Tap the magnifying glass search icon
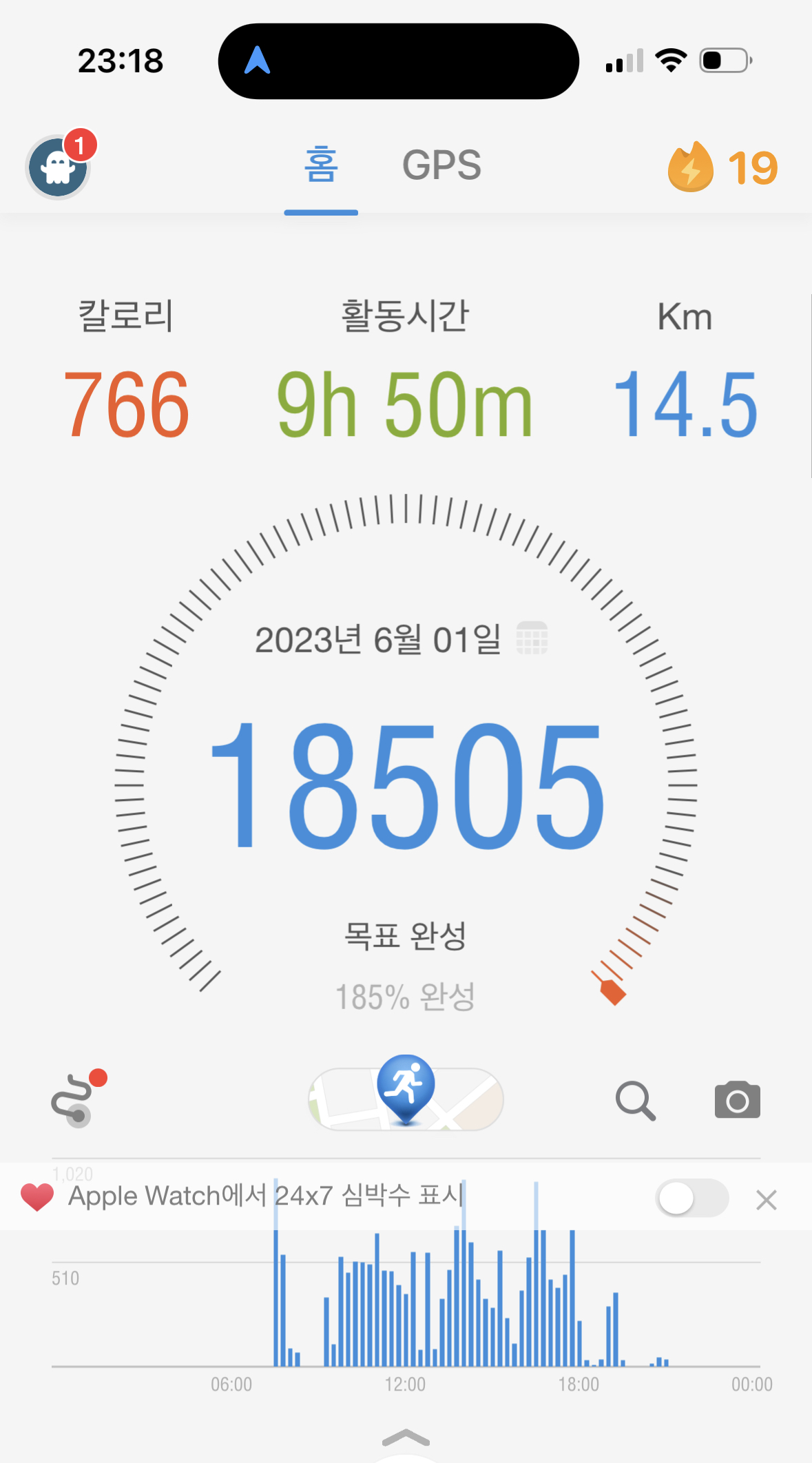Screen dimensions: 812x1463 pos(635,1100)
